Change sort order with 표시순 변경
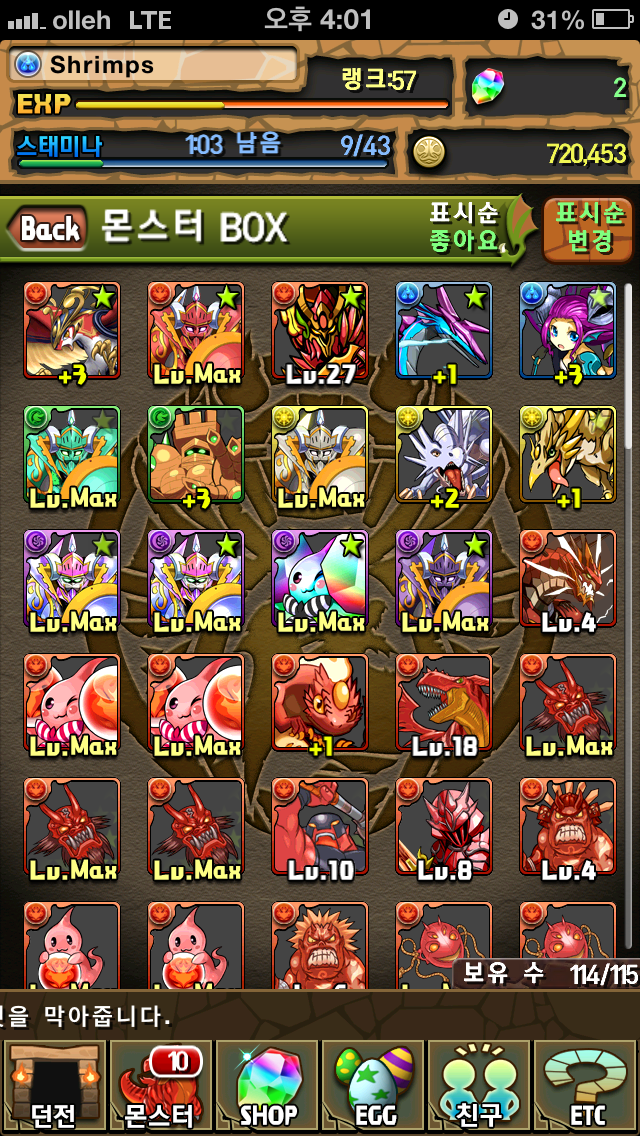 pyautogui.click(x=588, y=229)
